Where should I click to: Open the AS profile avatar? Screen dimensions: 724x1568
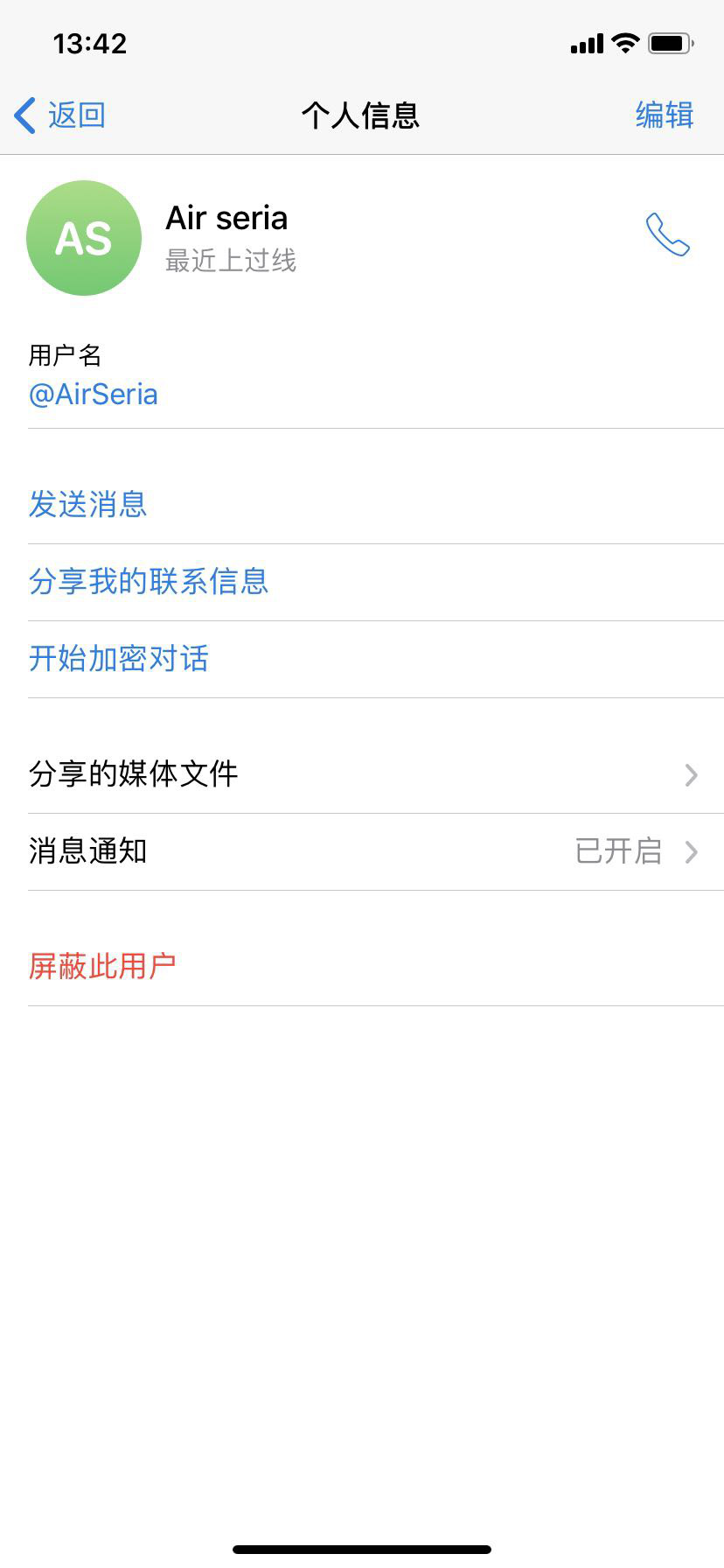pos(84,238)
